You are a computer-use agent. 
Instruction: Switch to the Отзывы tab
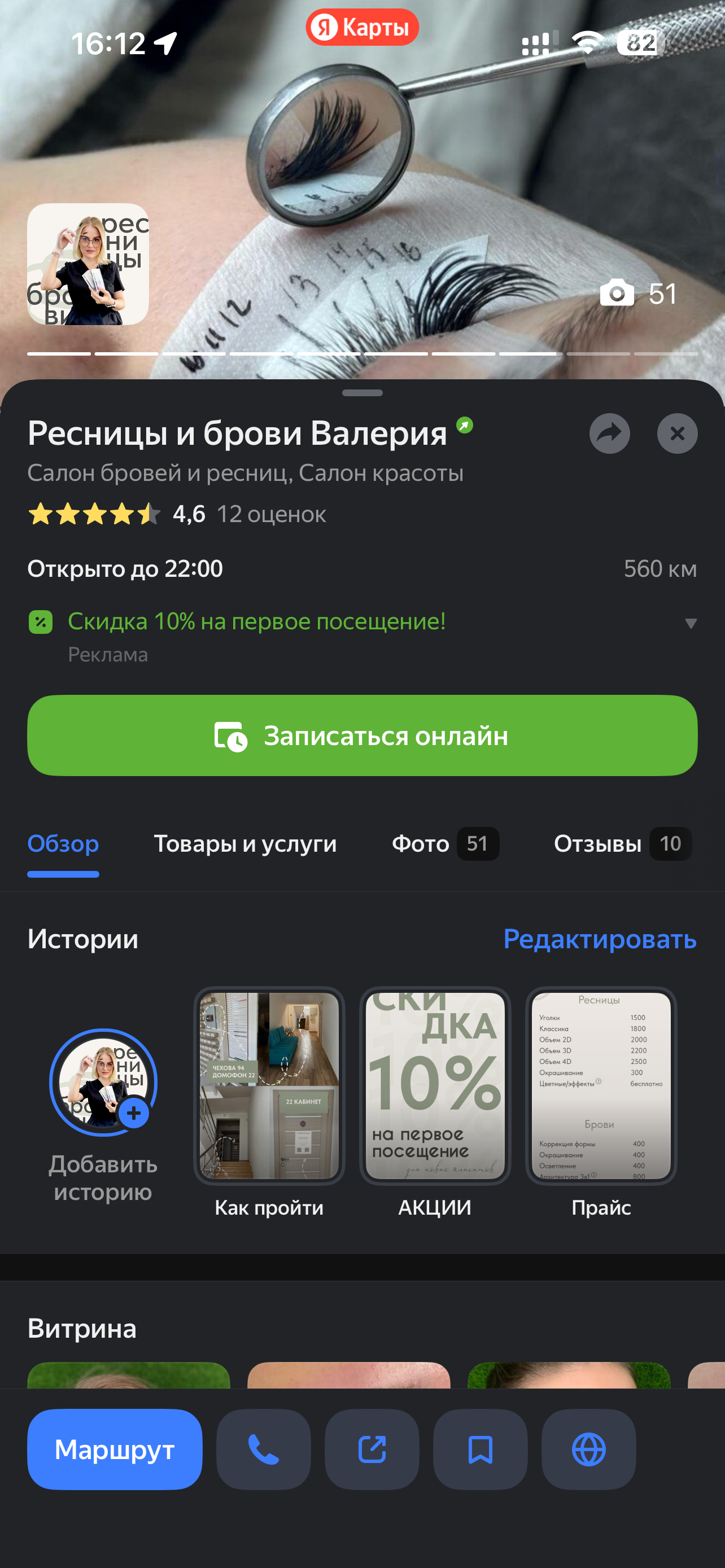click(622, 844)
